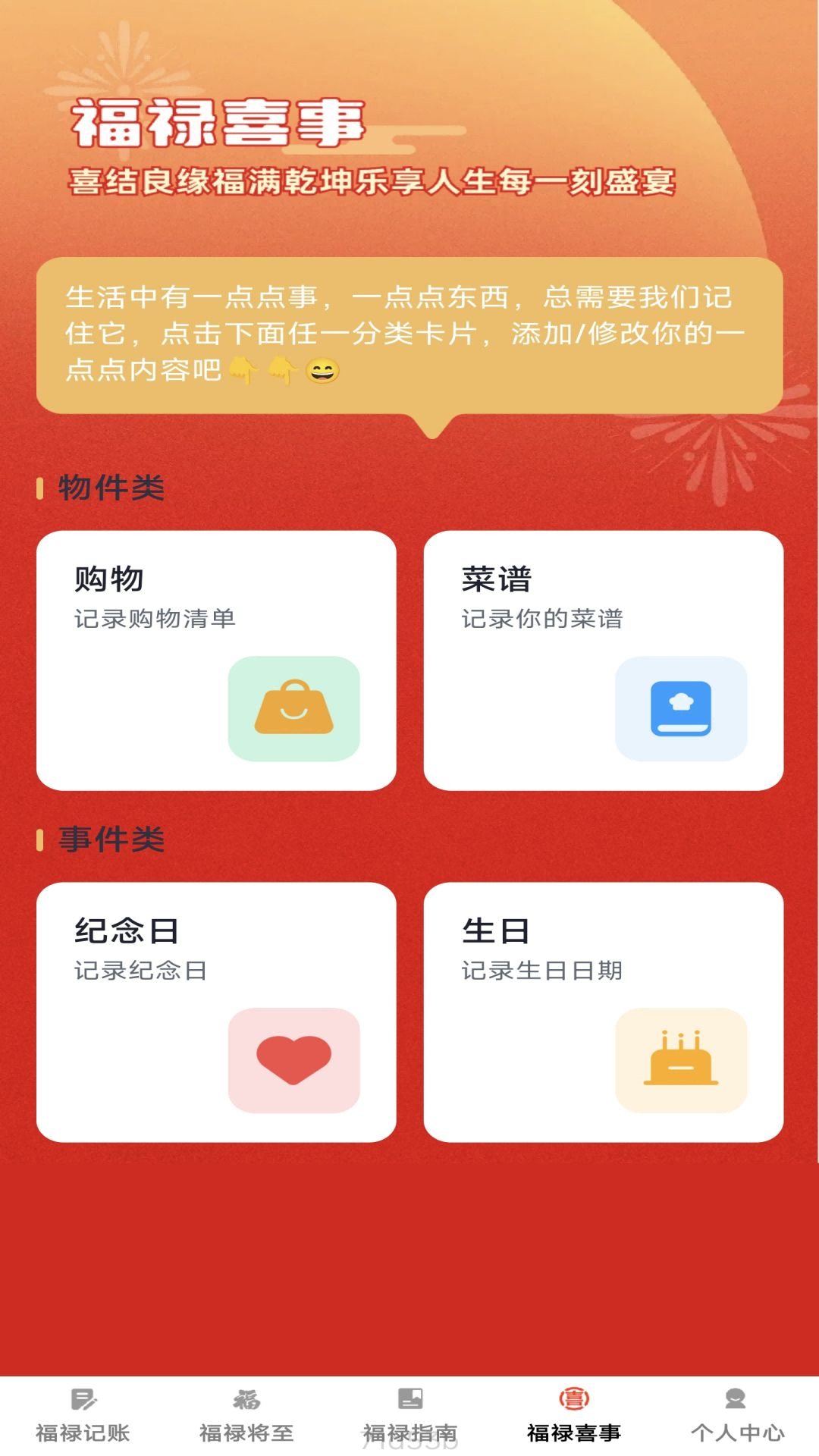Tap the 福禄指南 picture icon in bottom bar
The height and width of the screenshot is (1456, 819).
click(411, 1400)
